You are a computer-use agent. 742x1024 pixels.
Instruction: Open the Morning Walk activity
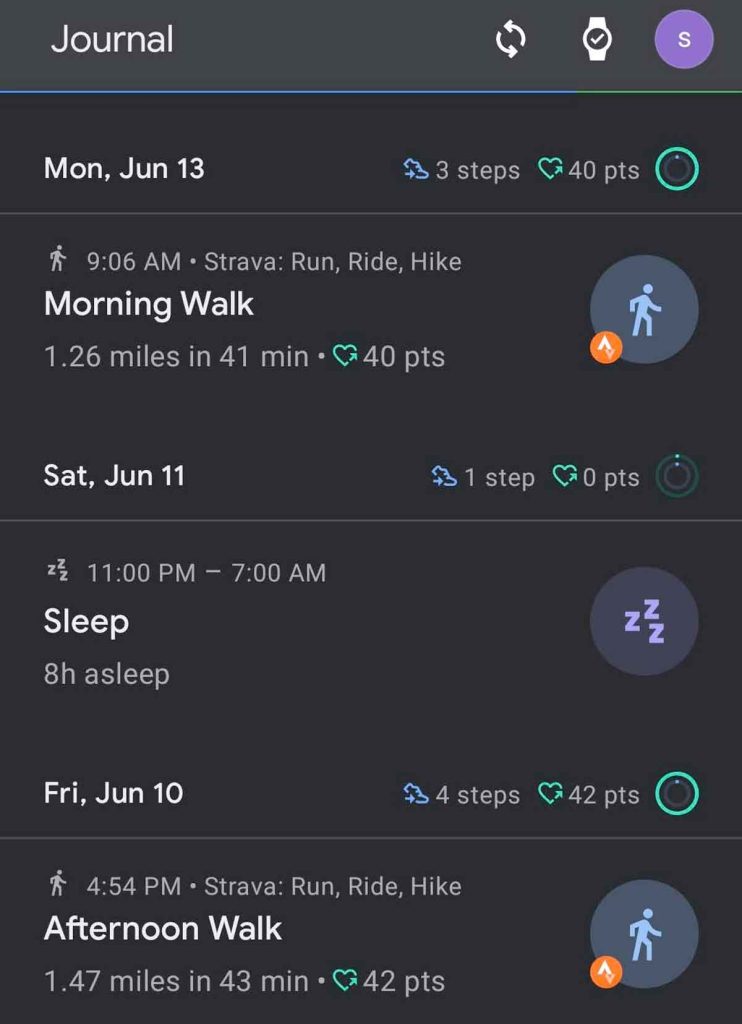tap(149, 305)
